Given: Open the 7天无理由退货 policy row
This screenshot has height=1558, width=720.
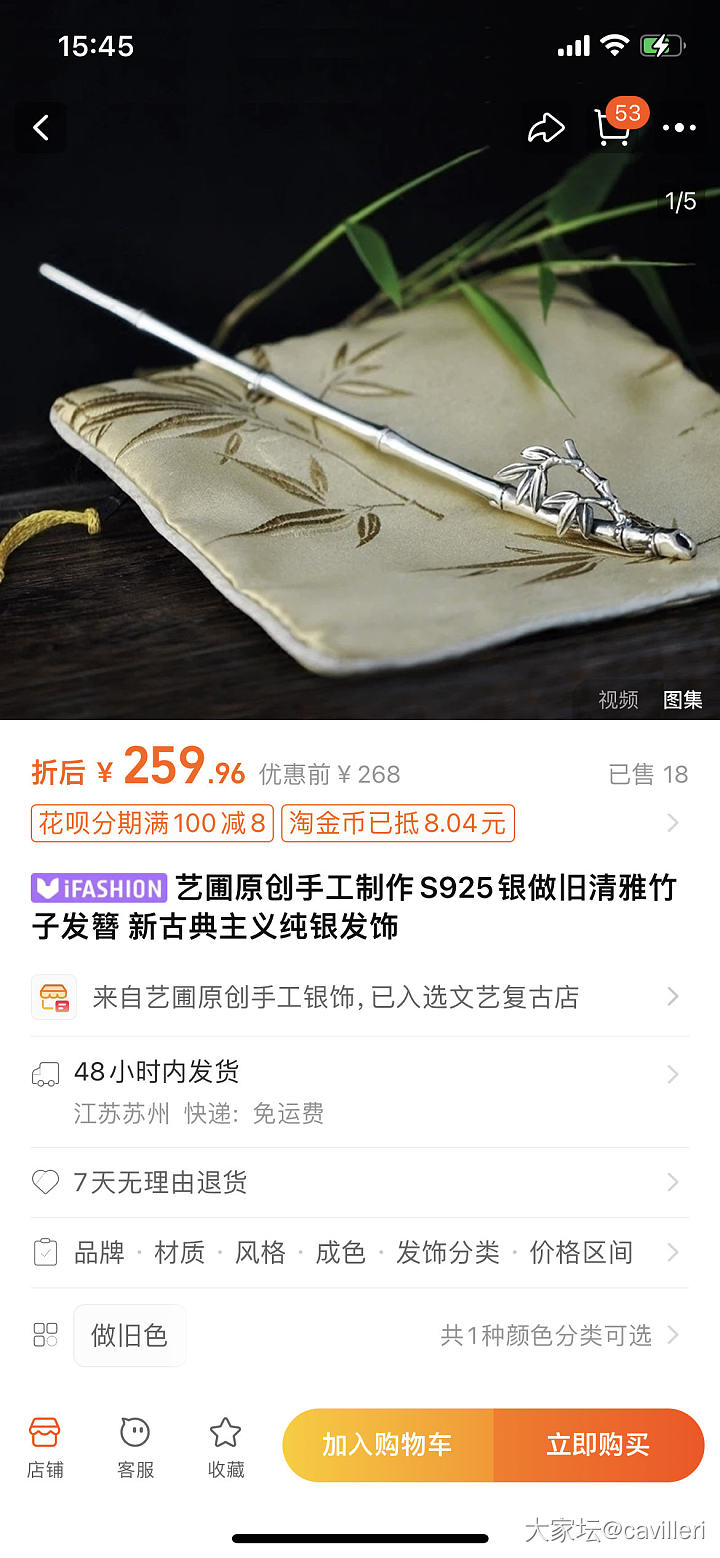Looking at the screenshot, I should point(355,1182).
